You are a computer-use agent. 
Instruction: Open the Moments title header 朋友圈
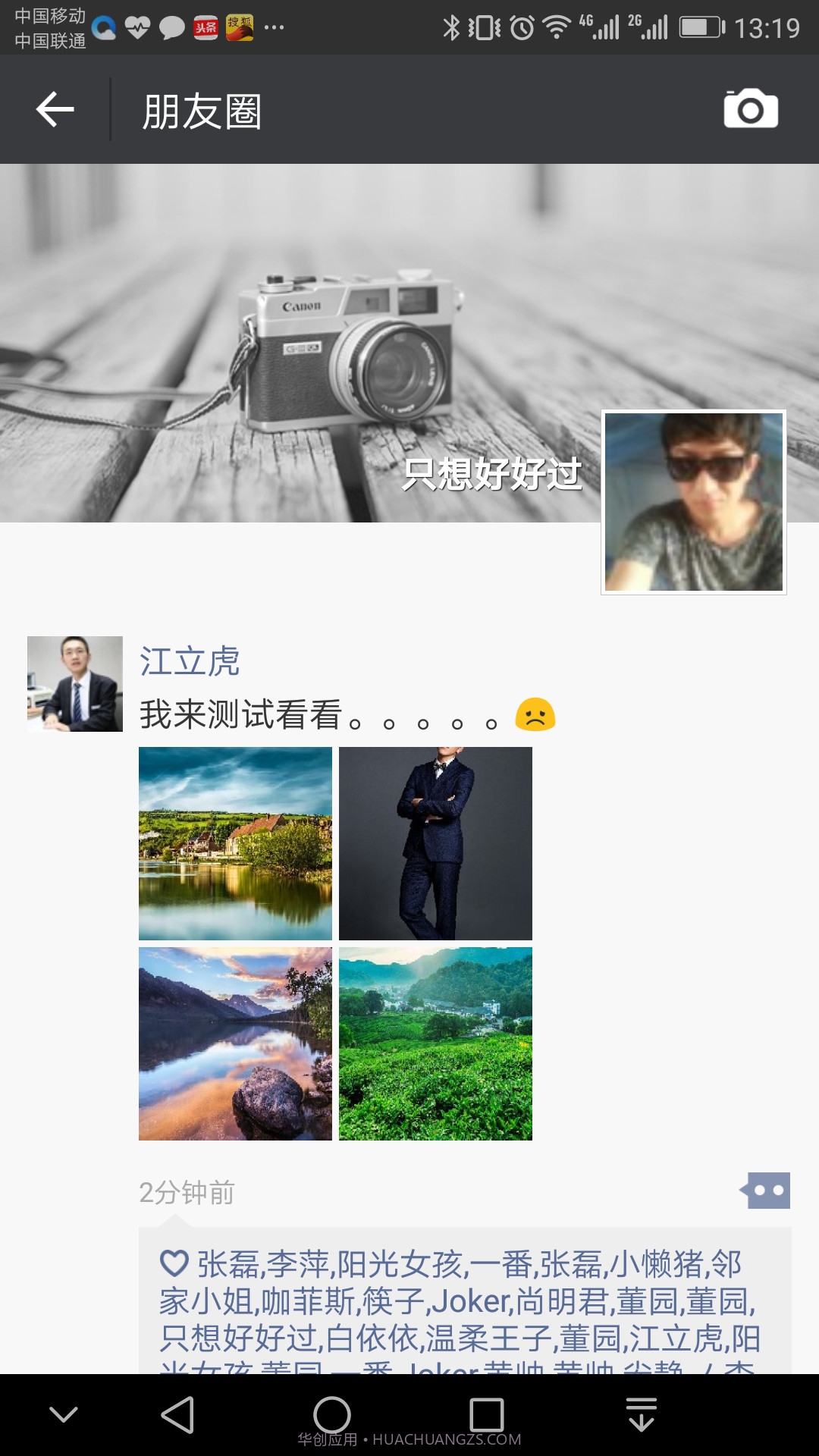[x=200, y=109]
